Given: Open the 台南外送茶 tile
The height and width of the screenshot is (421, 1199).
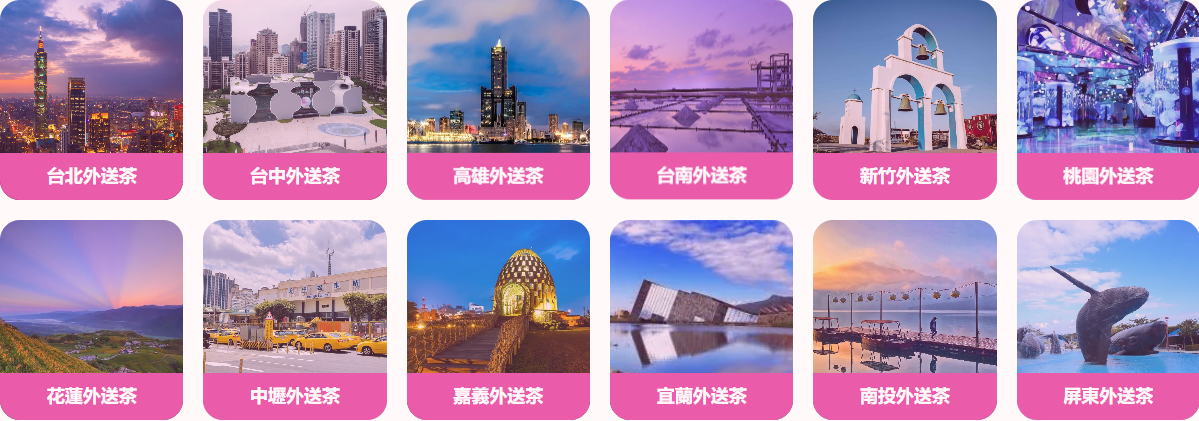Looking at the screenshot, I should [701, 100].
